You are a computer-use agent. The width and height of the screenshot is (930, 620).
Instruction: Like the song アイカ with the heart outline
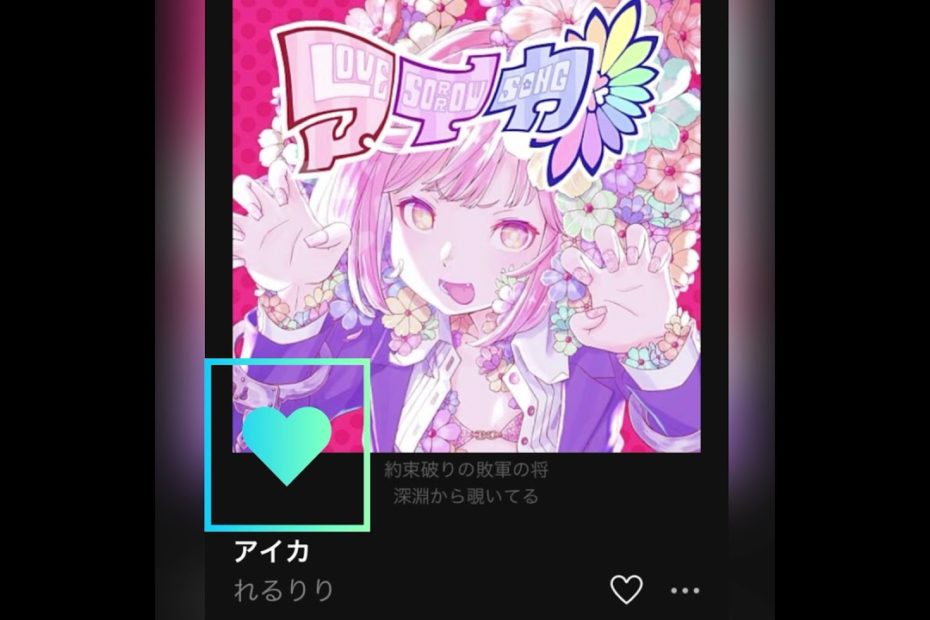[x=626, y=590]
